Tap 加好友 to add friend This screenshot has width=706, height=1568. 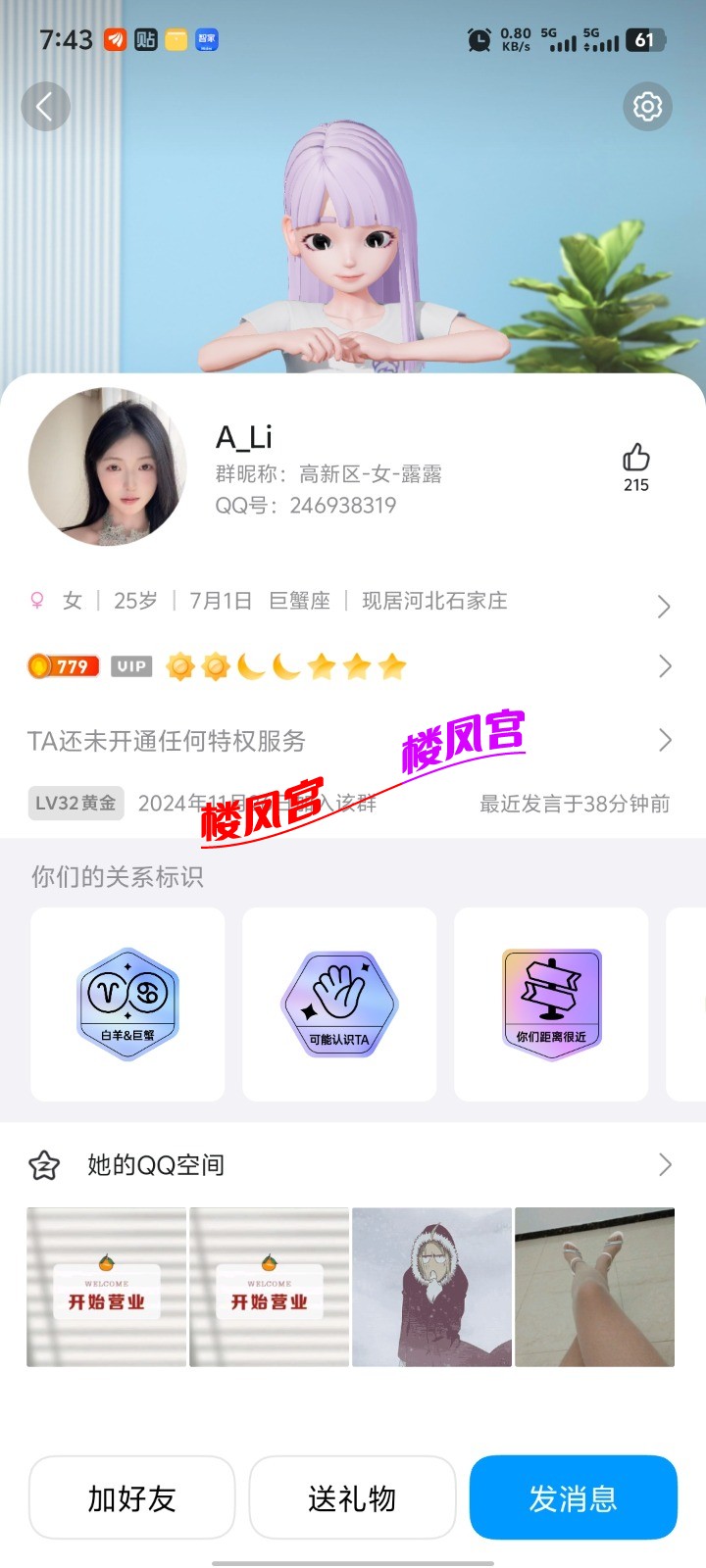click(132, 1497)
